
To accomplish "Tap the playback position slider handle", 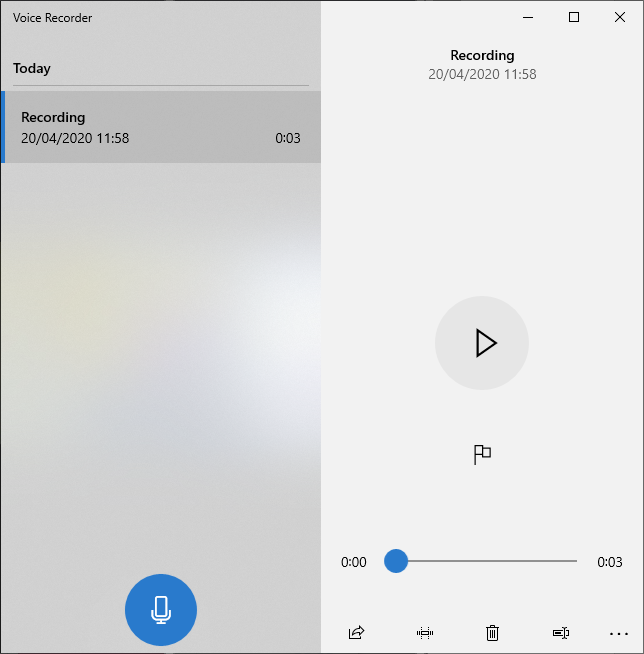I will tap(396, 561).
